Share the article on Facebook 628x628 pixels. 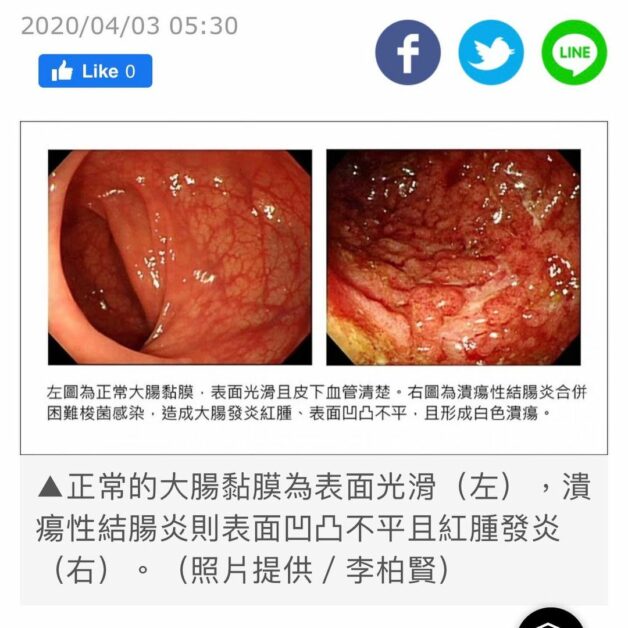coord(408,53)
